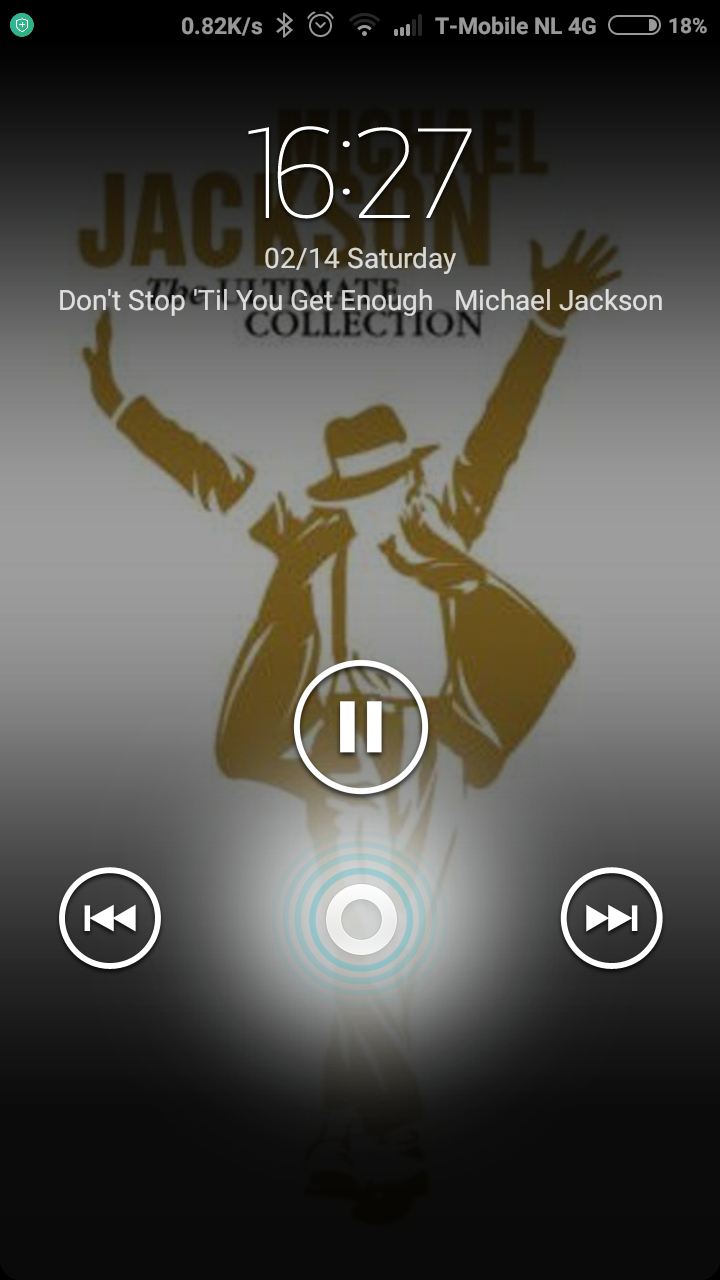Screen dimensions: 720x1280
Task: Go back to the previous track
Action: [x=110, y=918]
